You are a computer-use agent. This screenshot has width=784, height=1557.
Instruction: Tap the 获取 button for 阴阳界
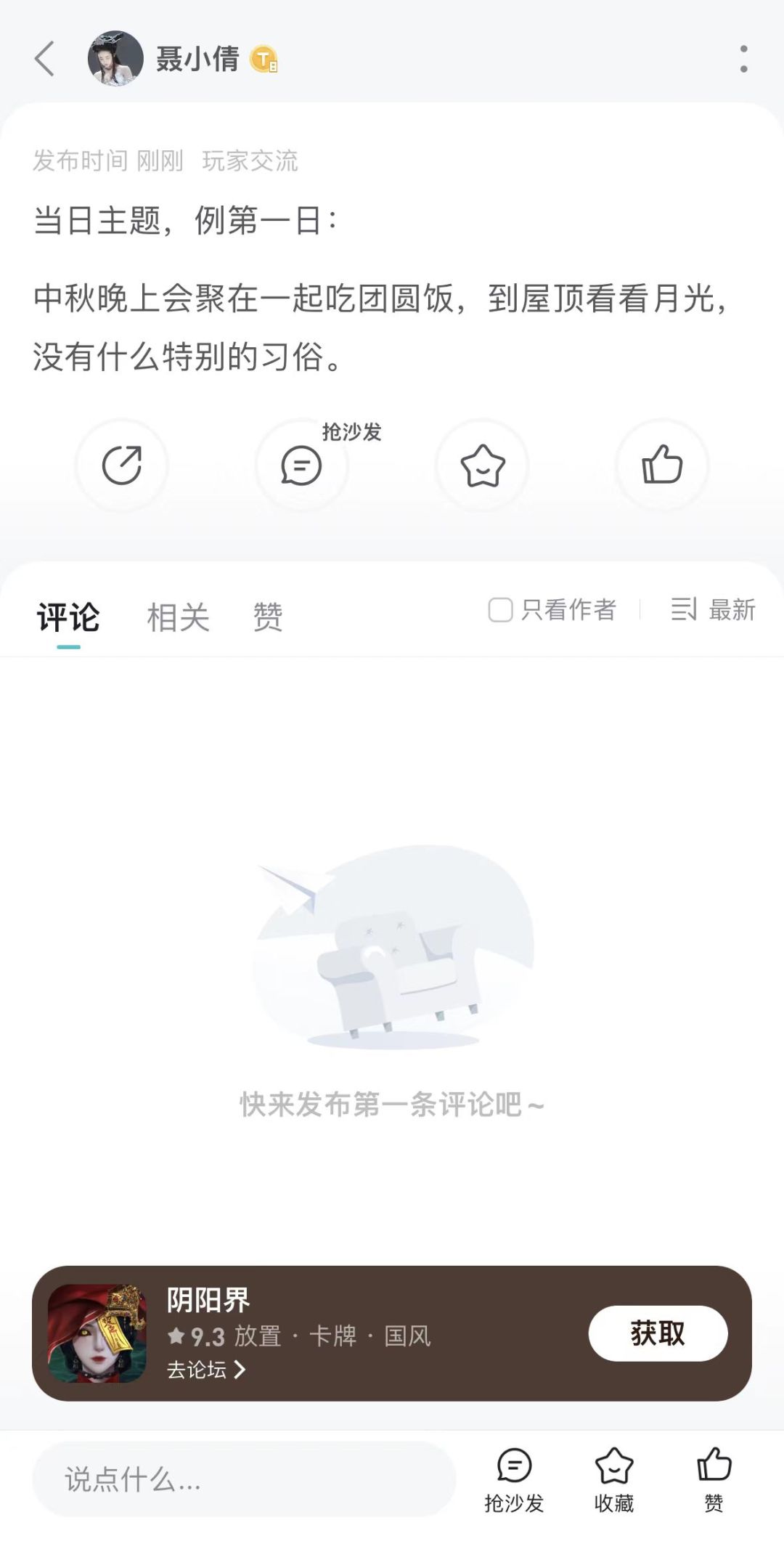(x=657, y=1333)
